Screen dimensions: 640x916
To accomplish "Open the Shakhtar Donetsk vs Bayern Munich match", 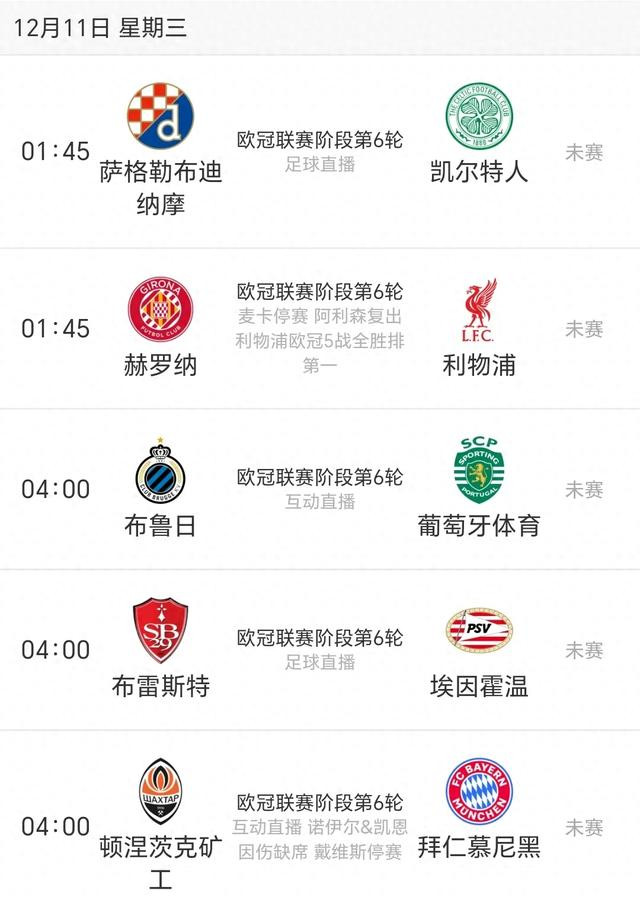I will tap(320, 827).
